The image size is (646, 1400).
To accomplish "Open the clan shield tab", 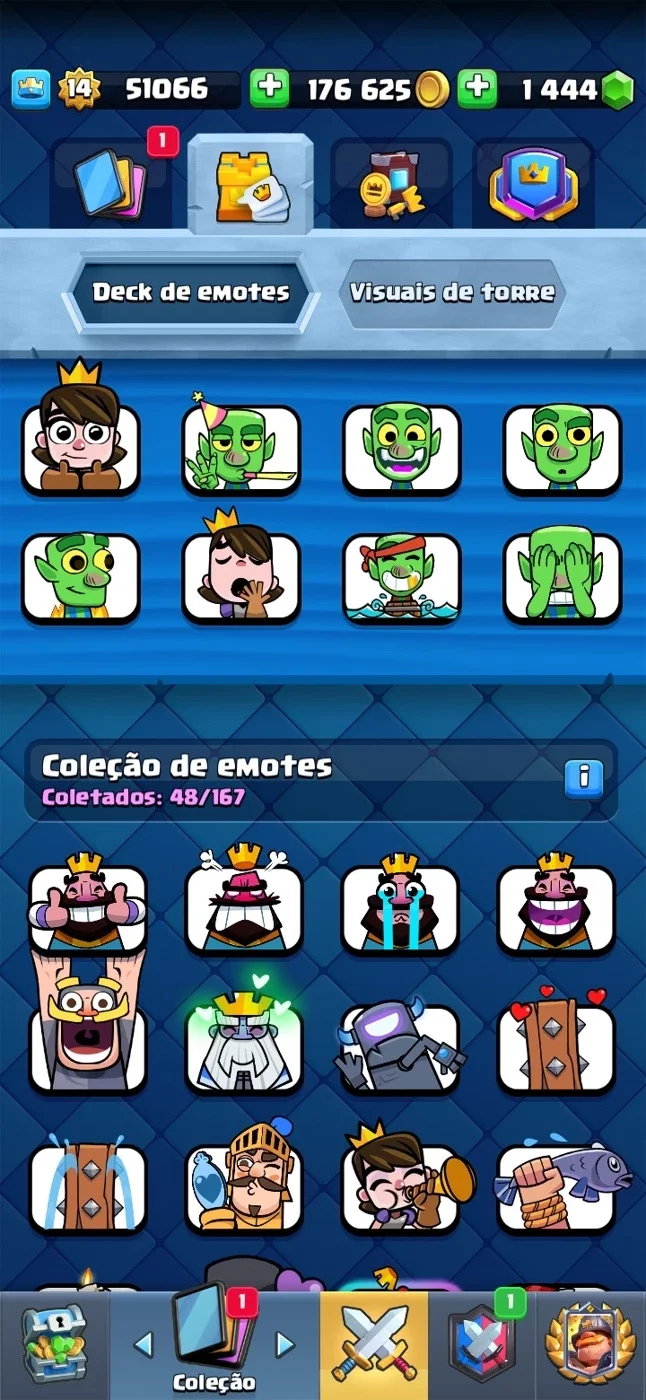I will pyautogui.click(x=482, y=1344).
